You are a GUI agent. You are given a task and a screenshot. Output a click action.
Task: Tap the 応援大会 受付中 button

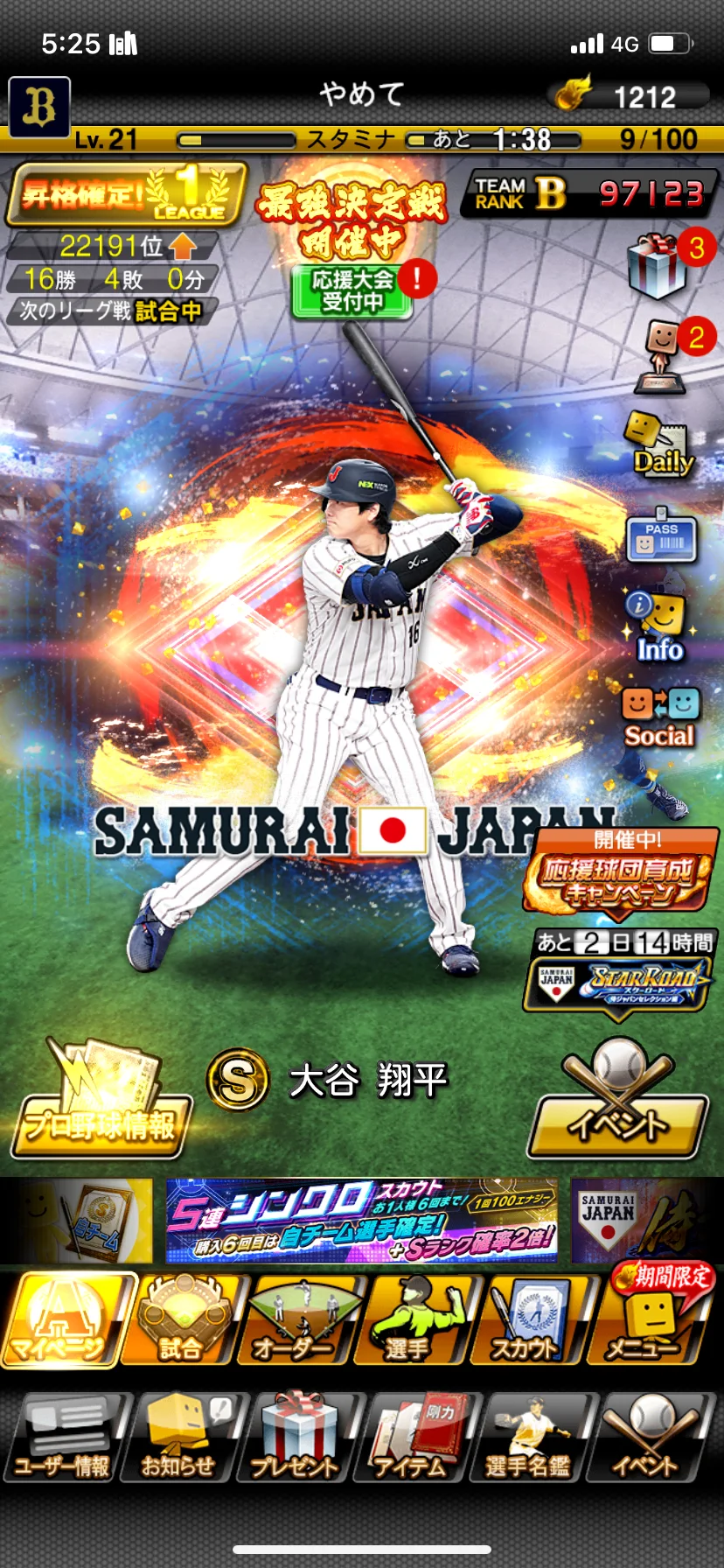click(x=352, y=291)
